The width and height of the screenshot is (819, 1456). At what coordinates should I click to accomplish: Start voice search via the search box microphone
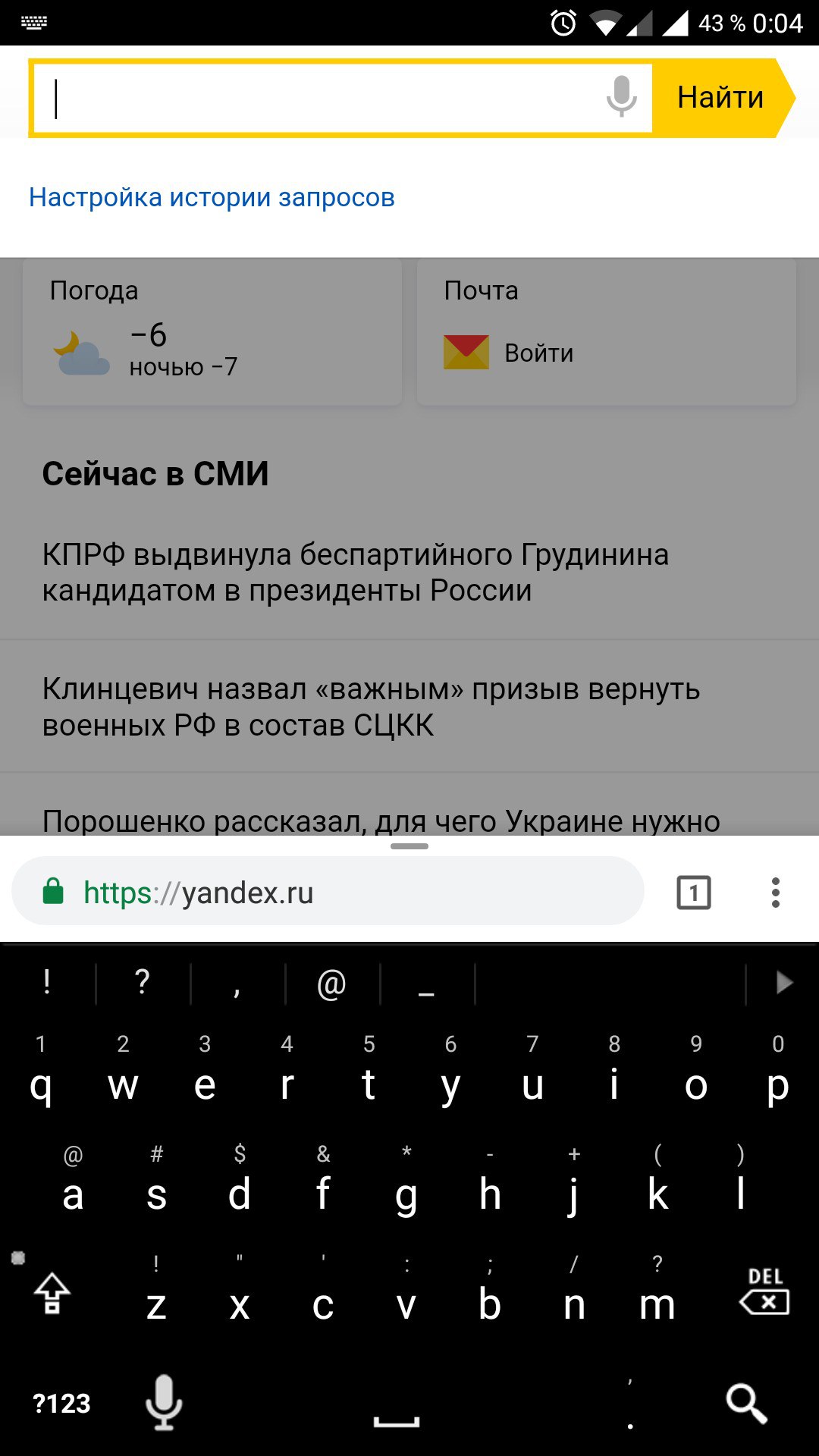click(x=622, y=97)
